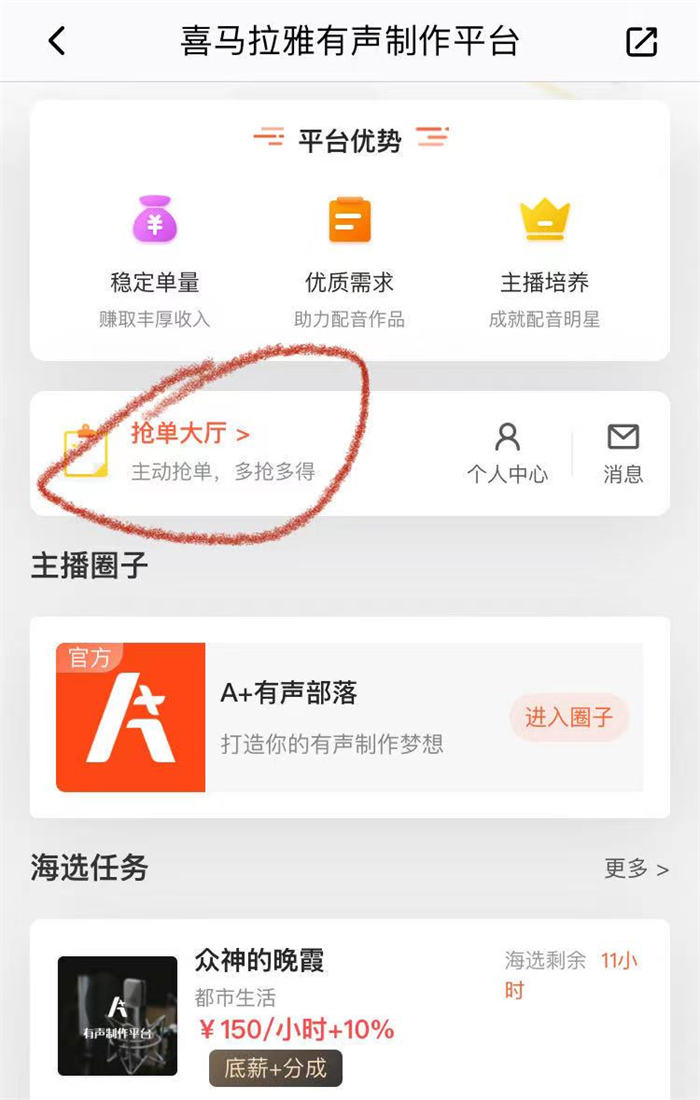Open 个人中心 personal center

(x=507, y=453)
